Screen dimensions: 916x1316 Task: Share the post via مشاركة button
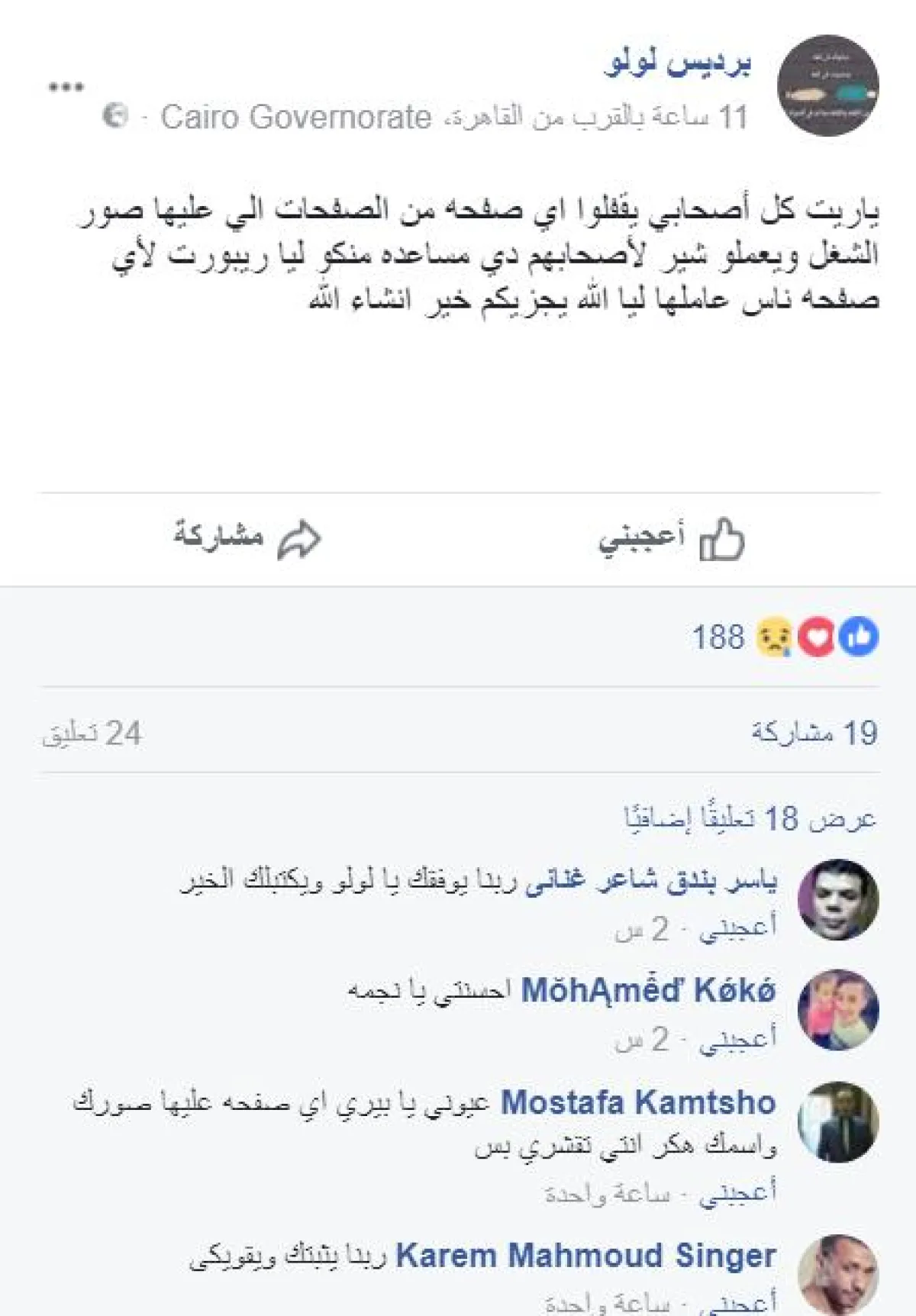(x=247, y=538)
